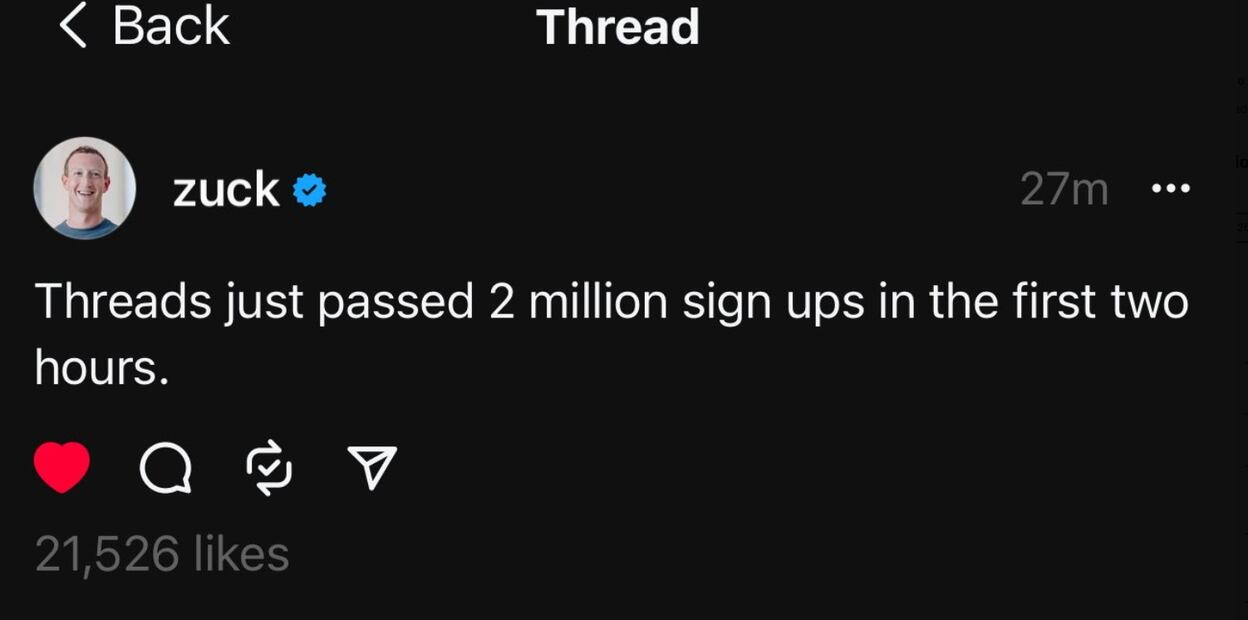This screenshot has height=620, width=1248.
Task: Open zuck's profile picture
Action: pos(85,188)
